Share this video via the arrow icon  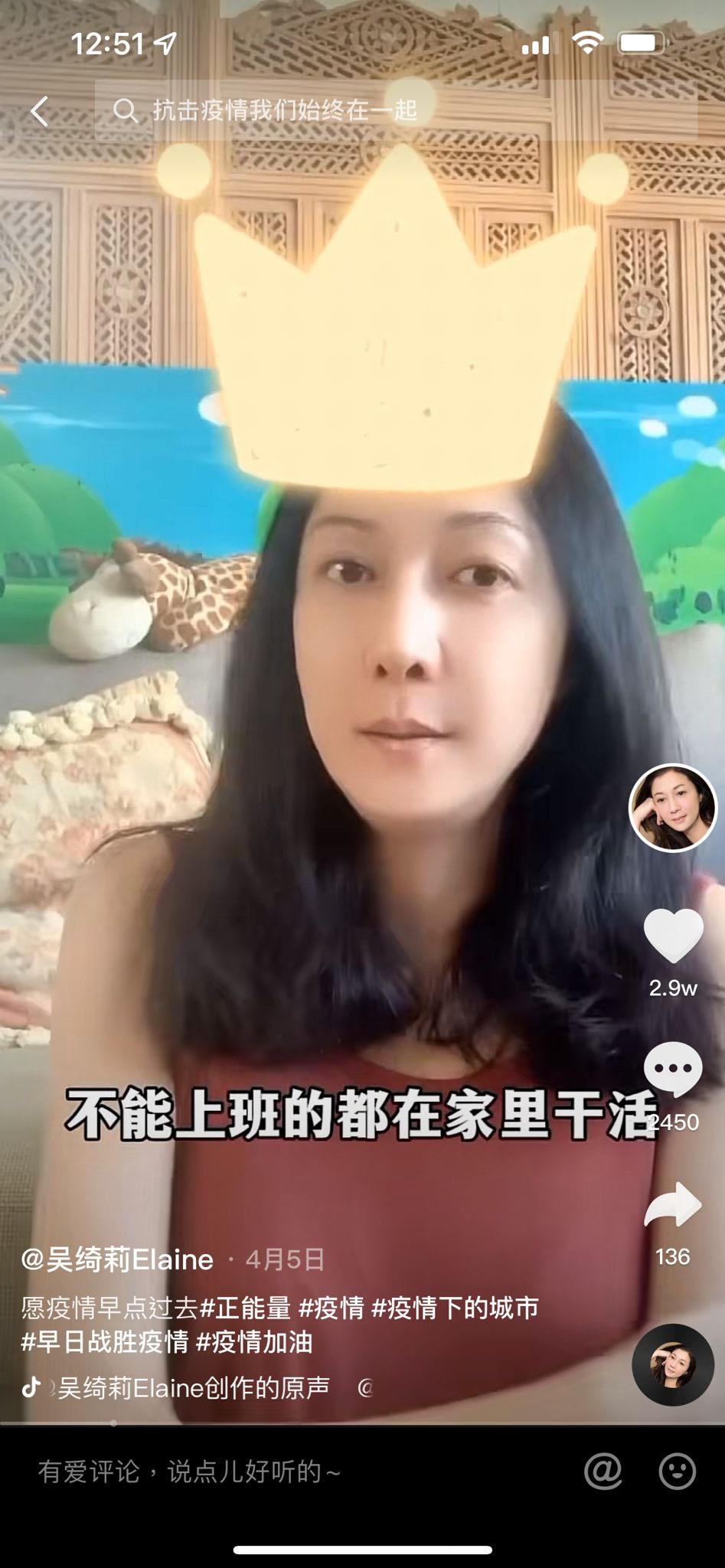click(673, 1206)
